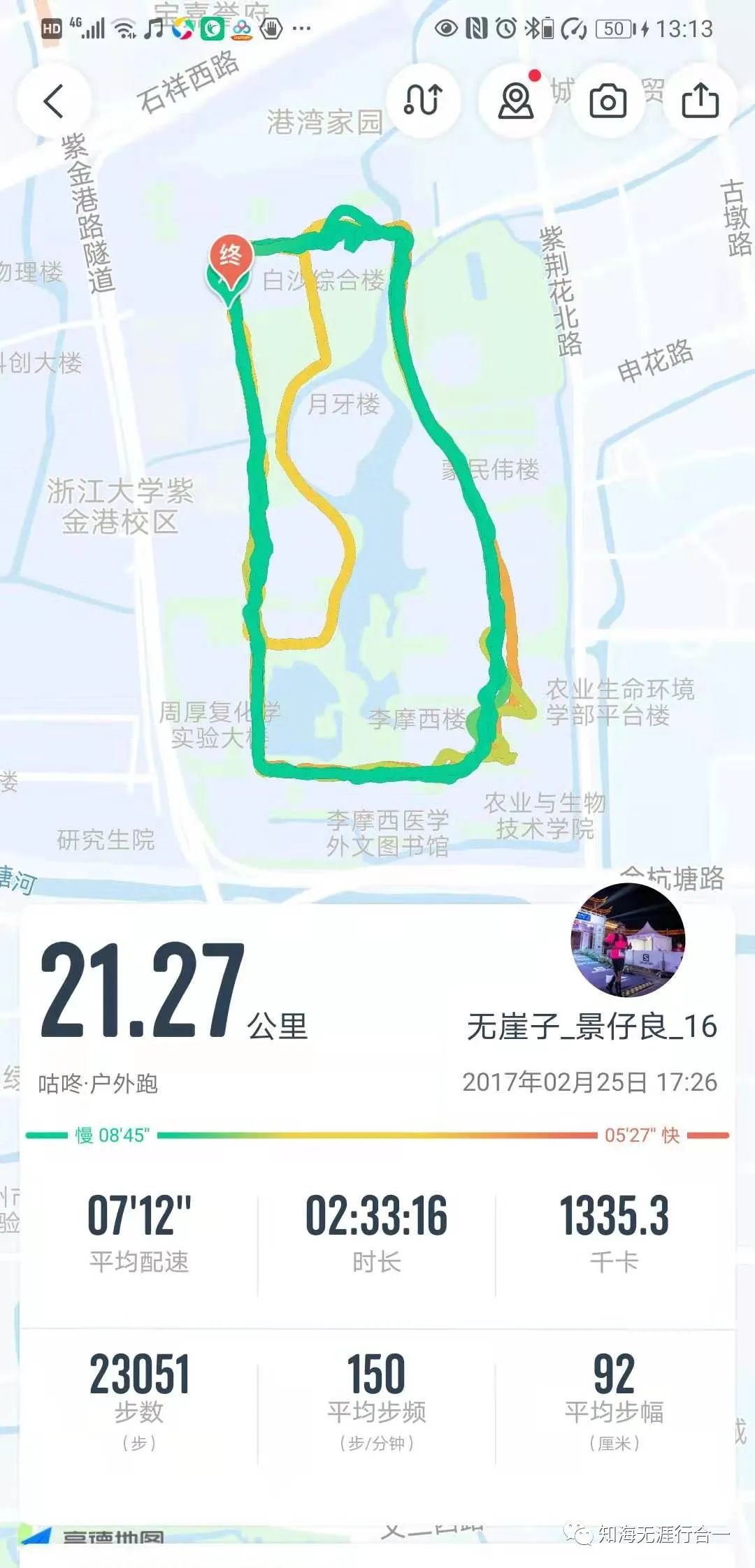The width and height of the screenshot is (755, 1568).
Task: Share this running record
Action: [x=700, y=100]
